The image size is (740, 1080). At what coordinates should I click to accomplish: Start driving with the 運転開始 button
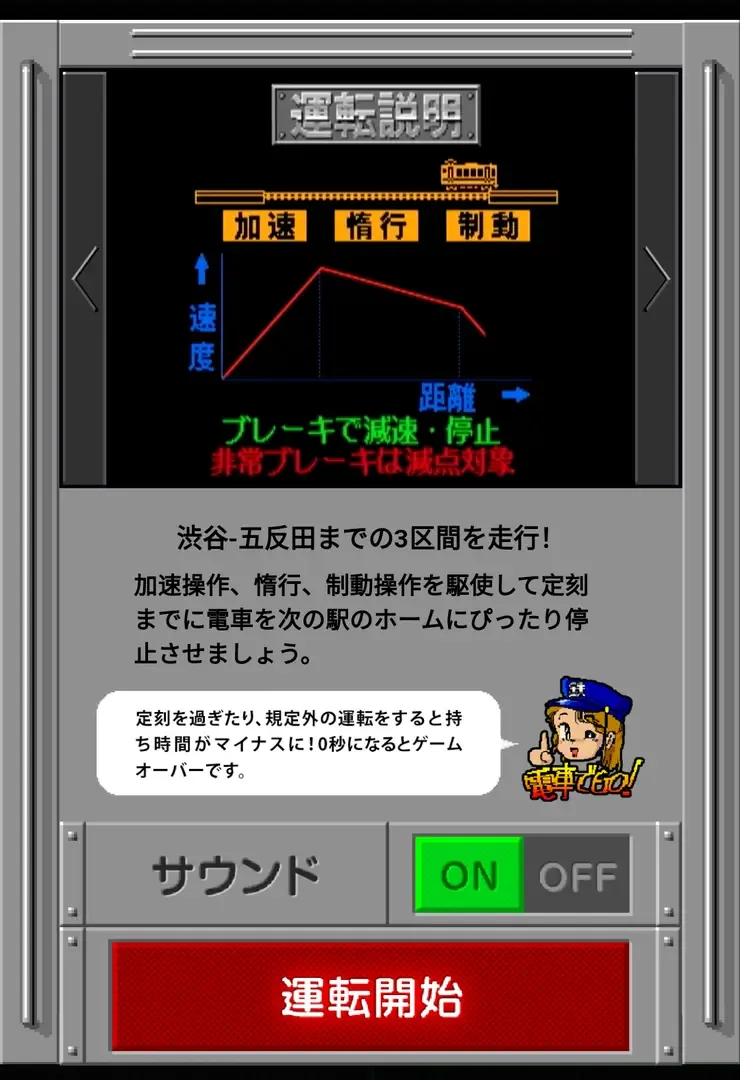tap(370, 996)
